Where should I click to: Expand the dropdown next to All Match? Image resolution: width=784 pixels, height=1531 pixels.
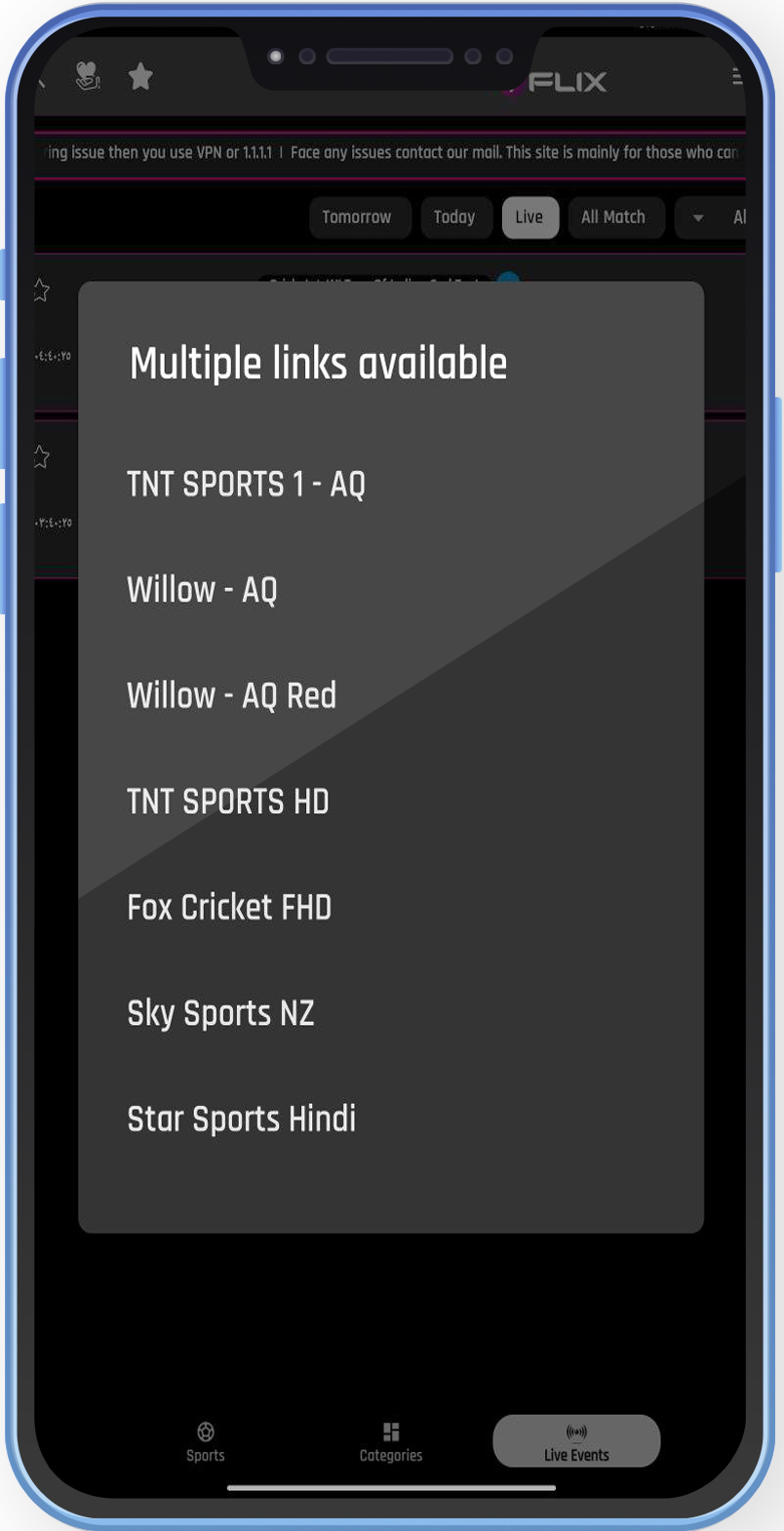point(698,217)
